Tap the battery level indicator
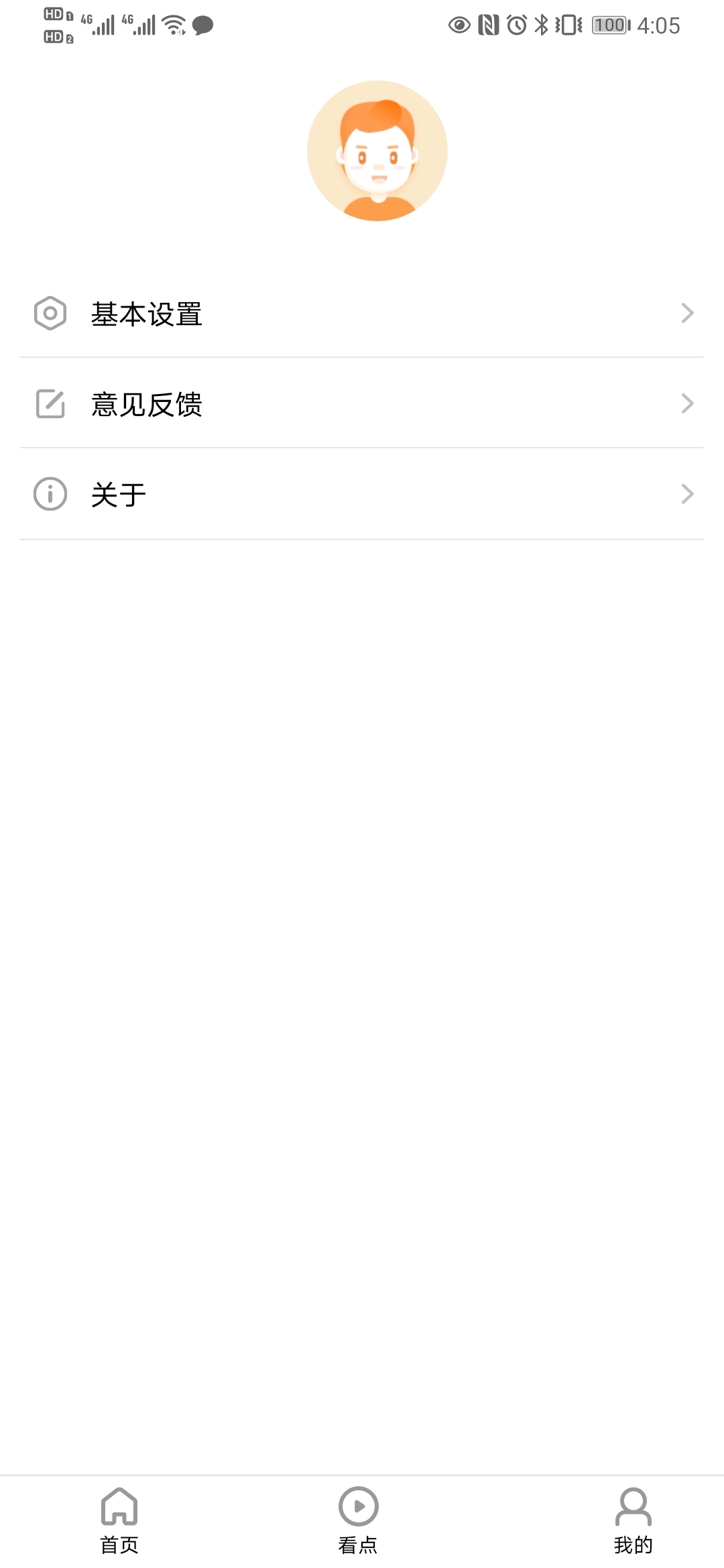The width and height of the screenshot is (724, 1568). [609, 25]
